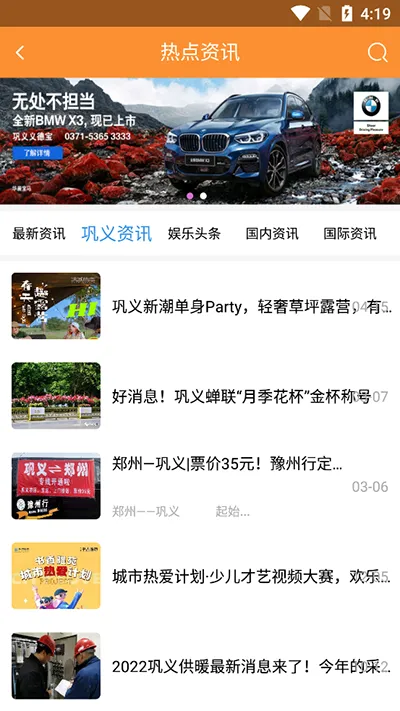Open the BMW X3 banner ad
Screen dimensions: 400x711
tap(200, 141)
